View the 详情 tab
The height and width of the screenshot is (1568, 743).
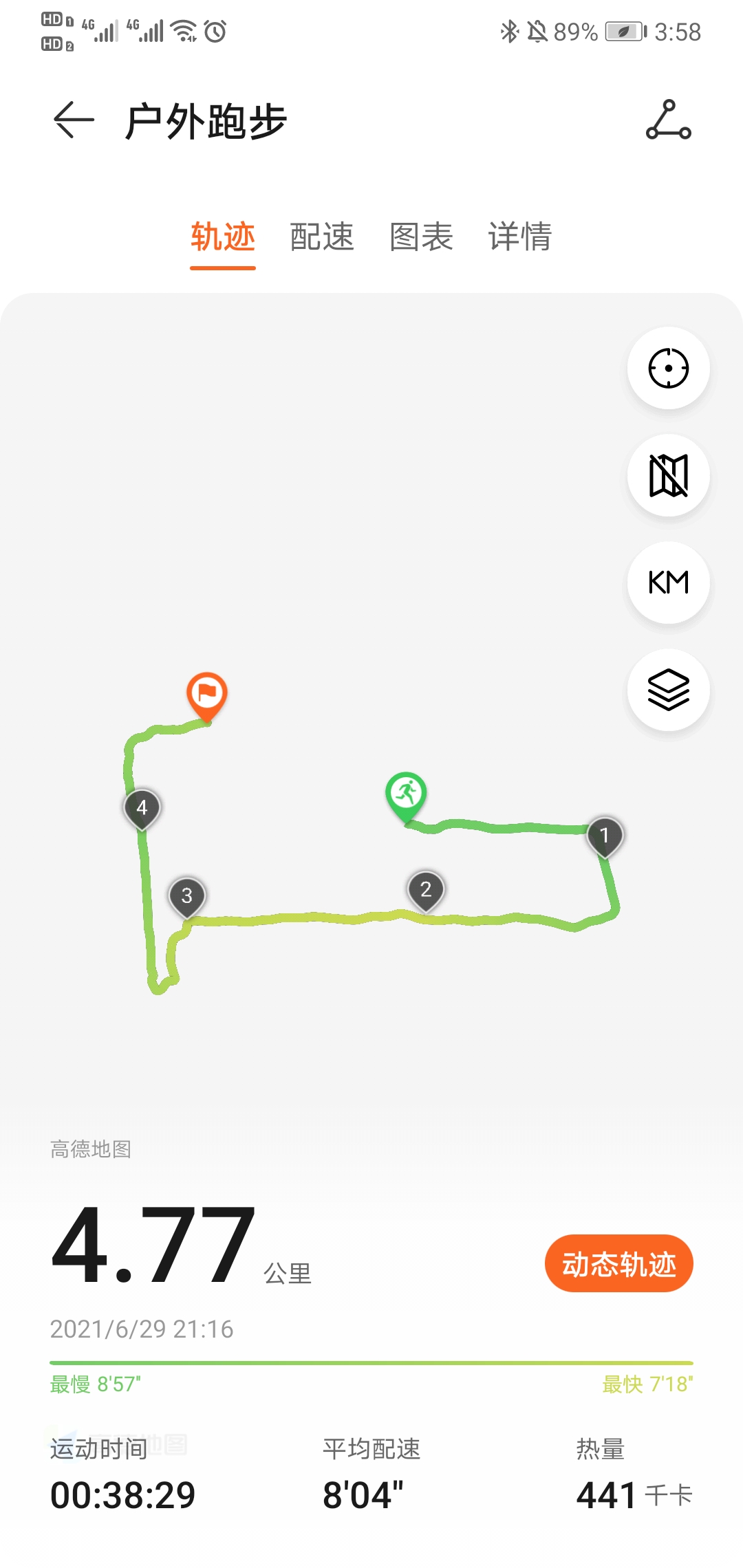point(520,237)
